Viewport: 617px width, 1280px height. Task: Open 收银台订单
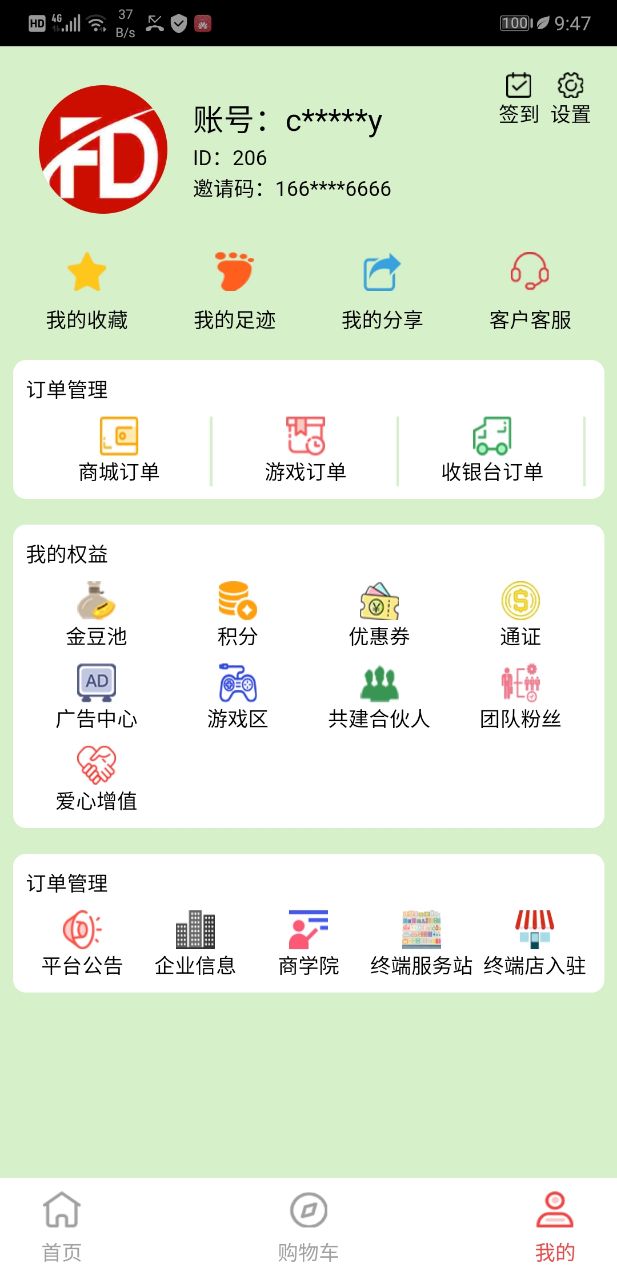(x=492, y=451)
